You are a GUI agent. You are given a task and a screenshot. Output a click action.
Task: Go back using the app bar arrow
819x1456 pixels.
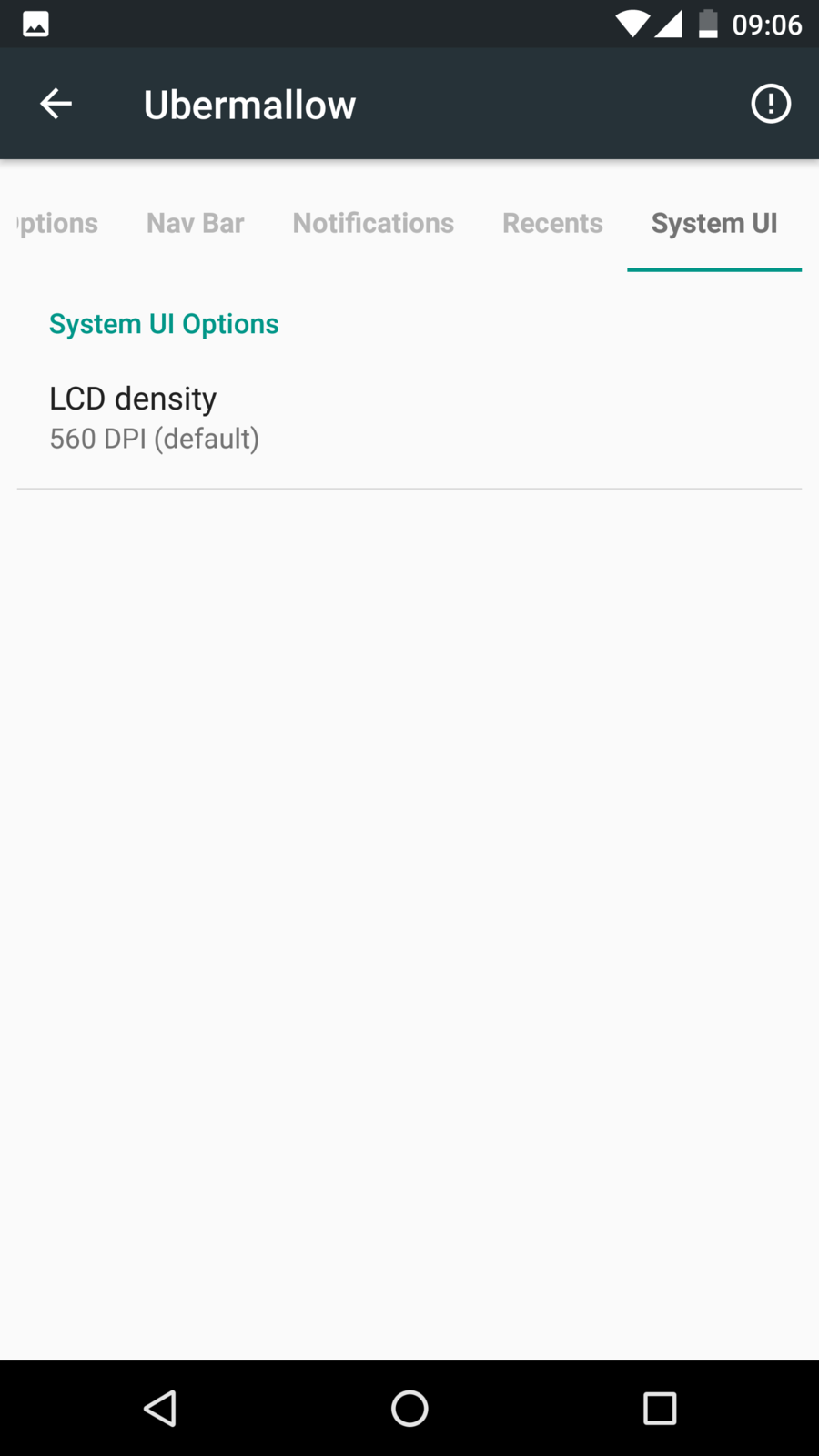(56, 104)
